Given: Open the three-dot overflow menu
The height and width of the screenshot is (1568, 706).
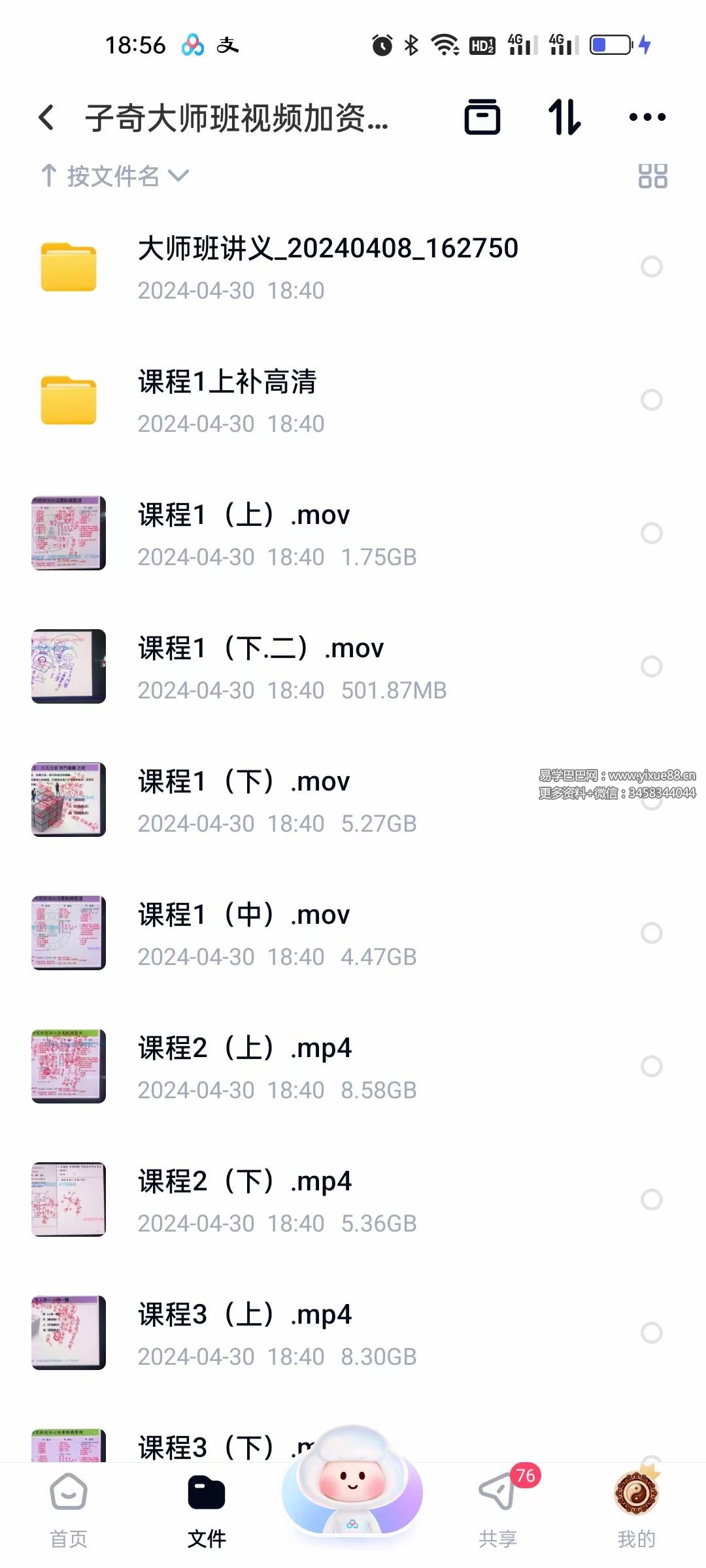Looking at the screenshot, I should (x=647, y=118).
